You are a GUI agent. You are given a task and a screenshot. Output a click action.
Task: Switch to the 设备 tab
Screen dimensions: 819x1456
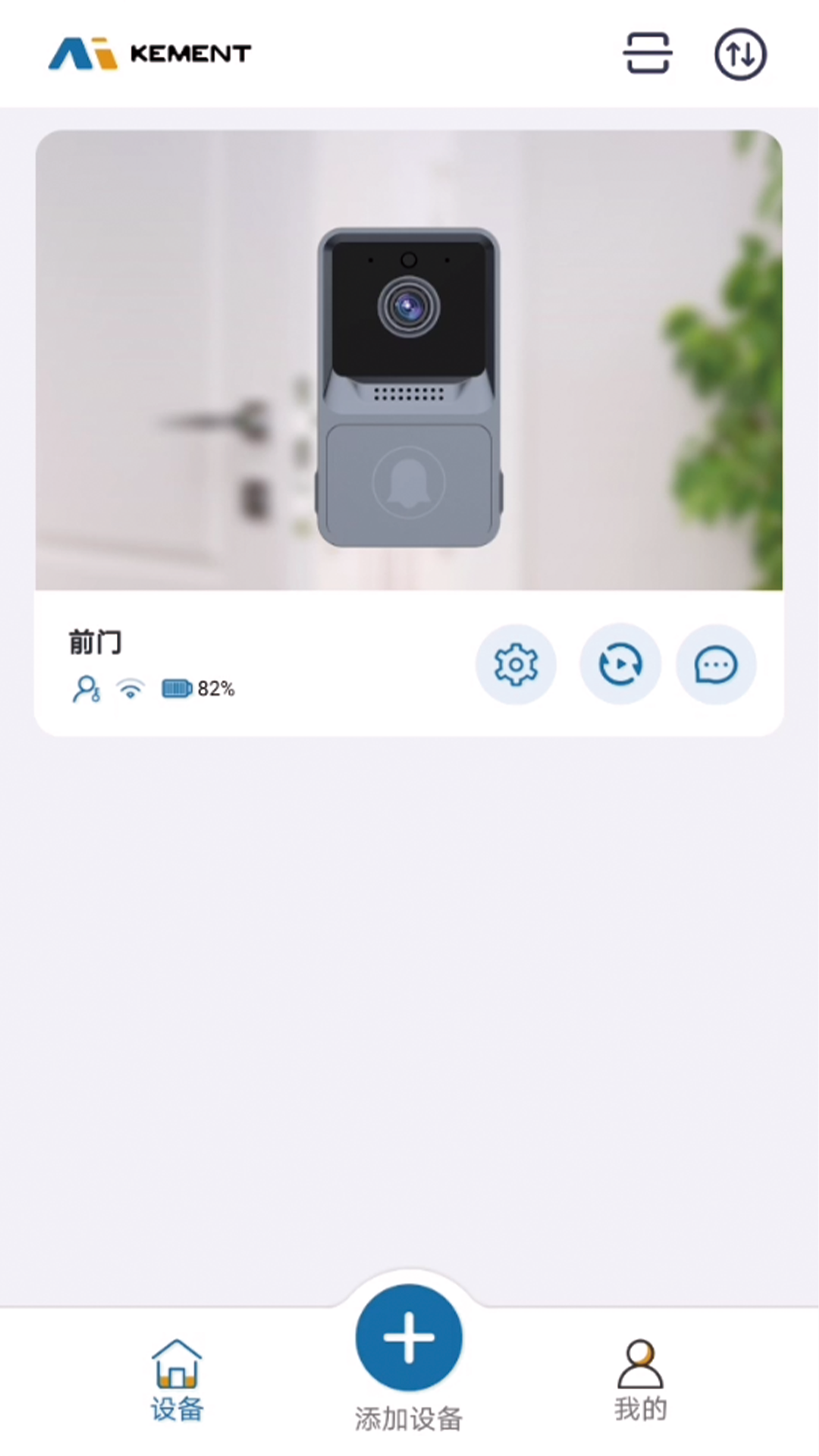(177, 1380)
